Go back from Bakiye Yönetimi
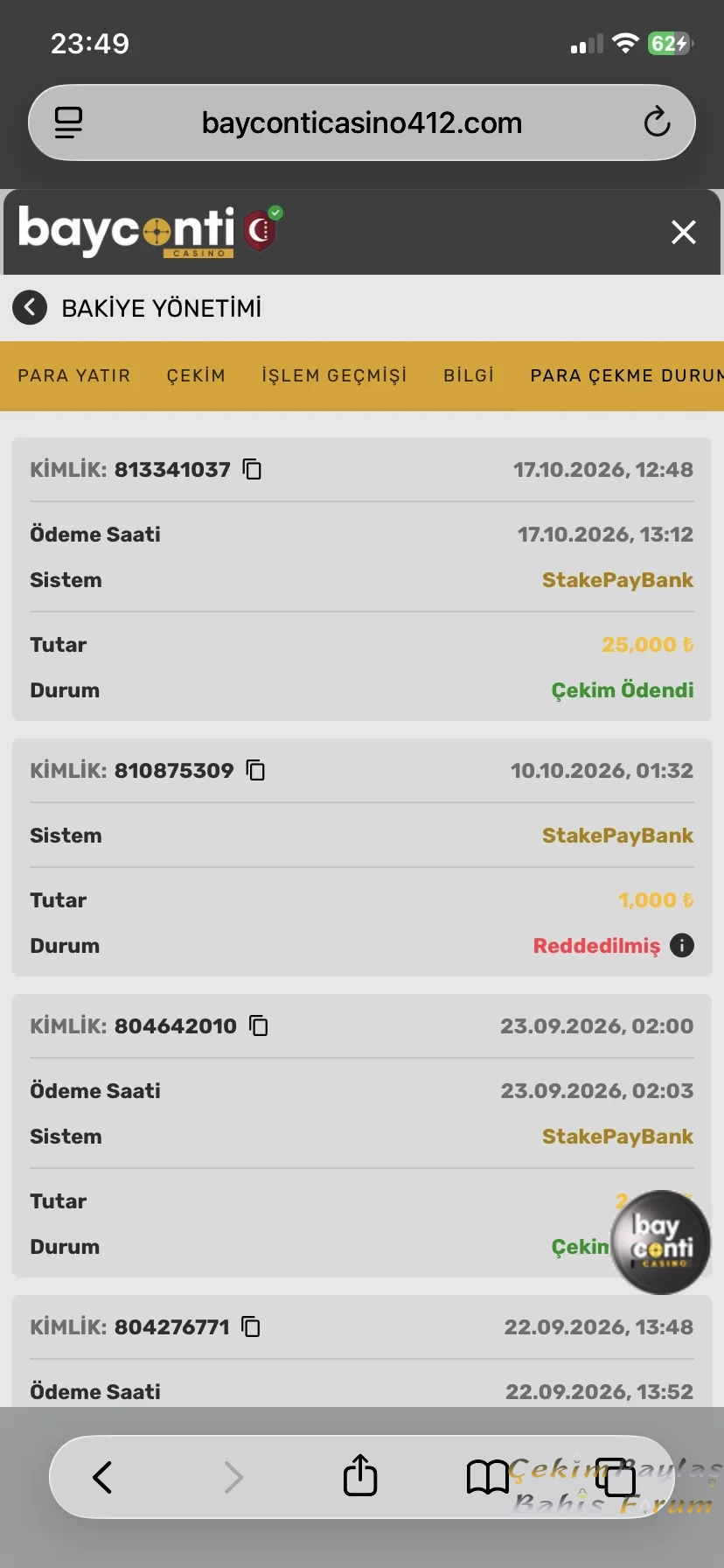This screenshot has width=724, height=1568. tap(30, 307)
